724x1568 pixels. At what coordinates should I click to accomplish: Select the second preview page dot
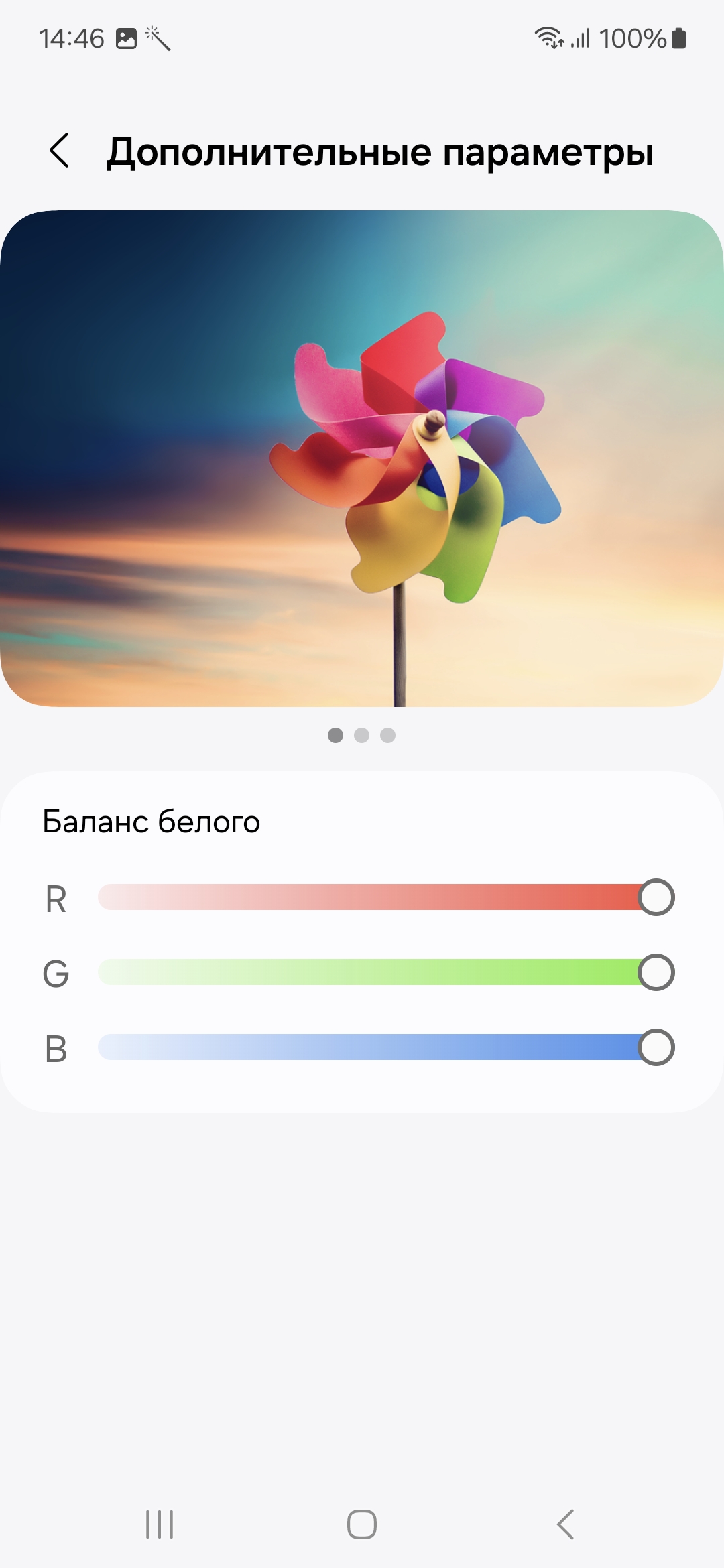pos(362,736)
